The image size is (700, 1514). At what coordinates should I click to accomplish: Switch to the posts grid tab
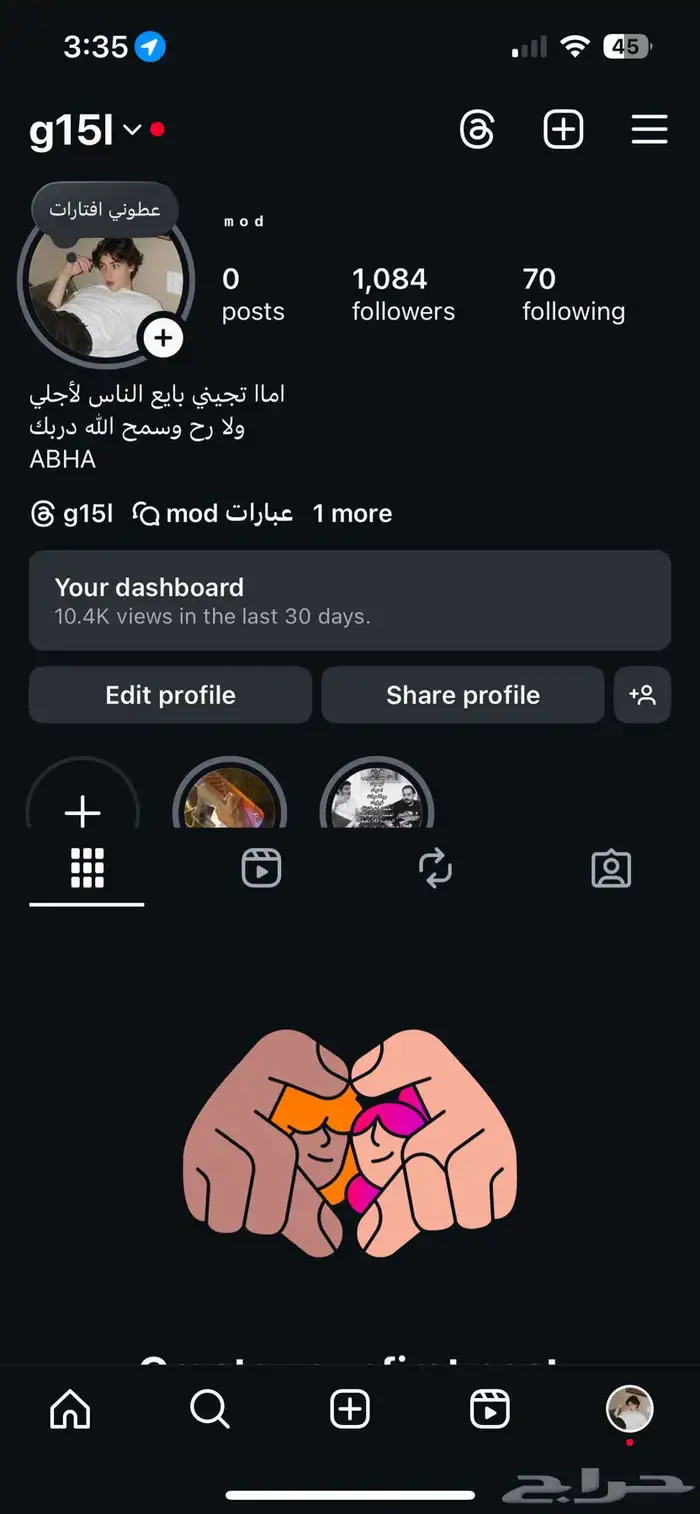[x=87, y=869]
